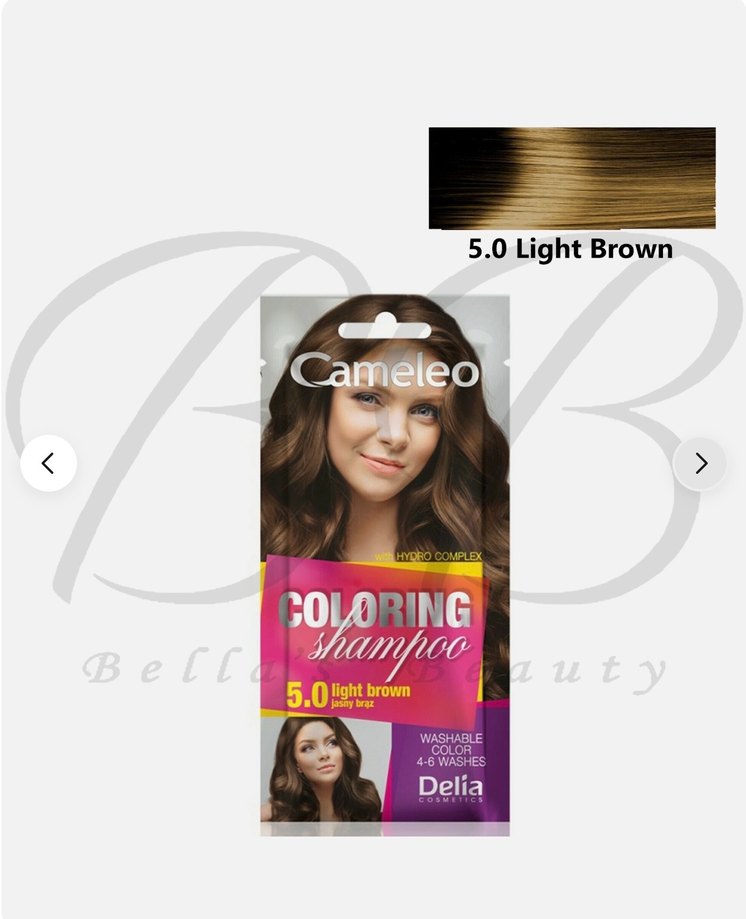Screen dimensions: 746x919
Task: Show the next product image
Action: click(700, 463)
